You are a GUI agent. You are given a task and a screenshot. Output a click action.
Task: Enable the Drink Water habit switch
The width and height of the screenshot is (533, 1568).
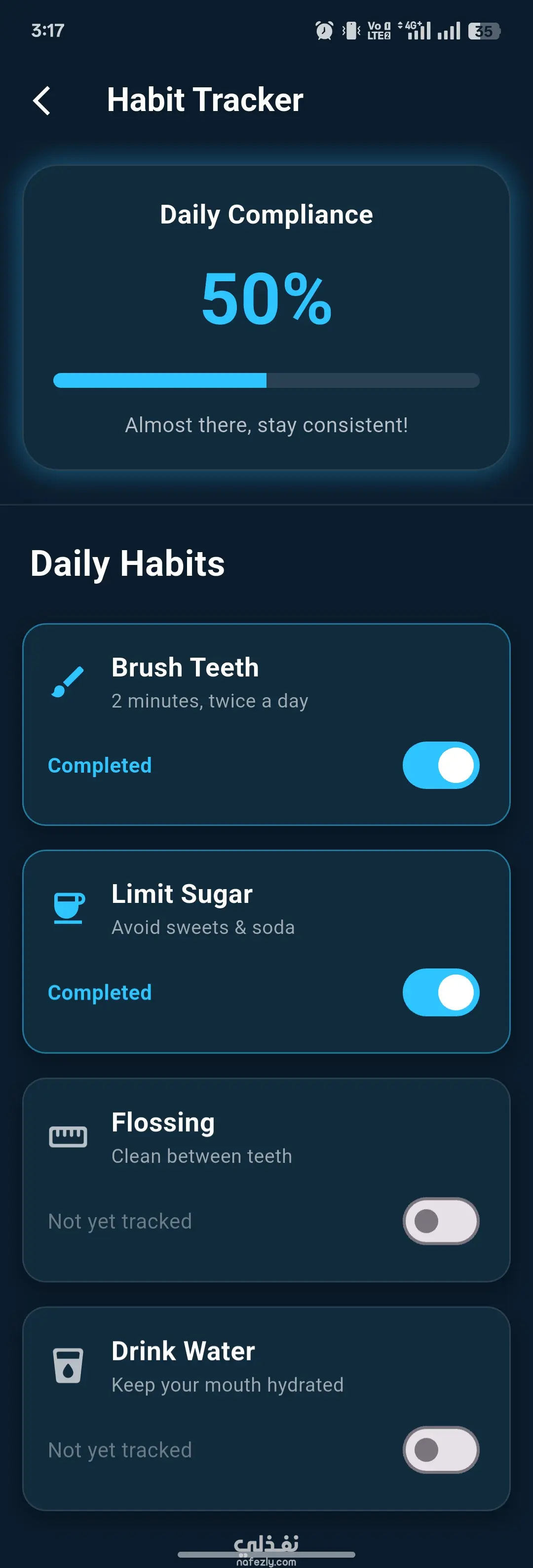click(440, 1449)
